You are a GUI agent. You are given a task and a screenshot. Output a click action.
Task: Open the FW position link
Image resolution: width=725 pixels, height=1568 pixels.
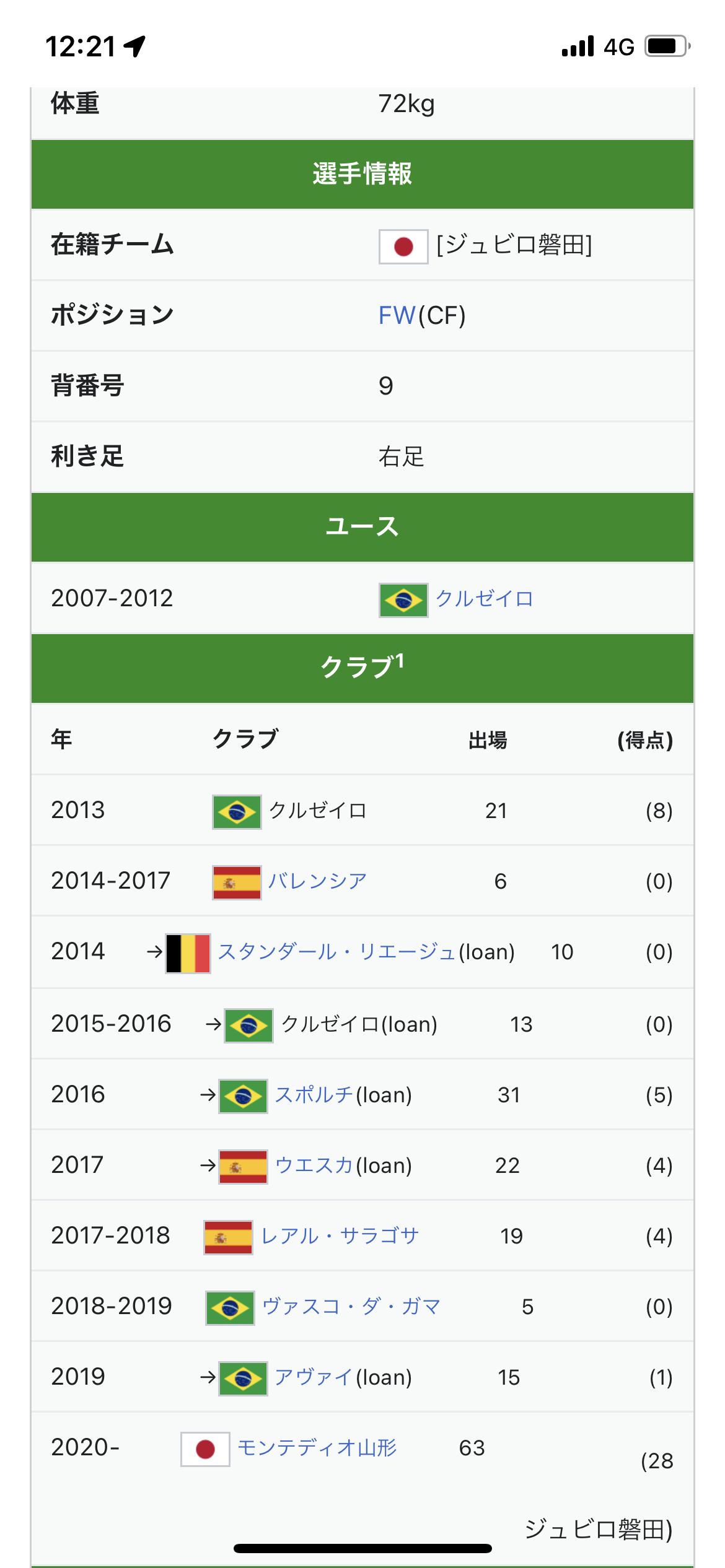[397, 316]
